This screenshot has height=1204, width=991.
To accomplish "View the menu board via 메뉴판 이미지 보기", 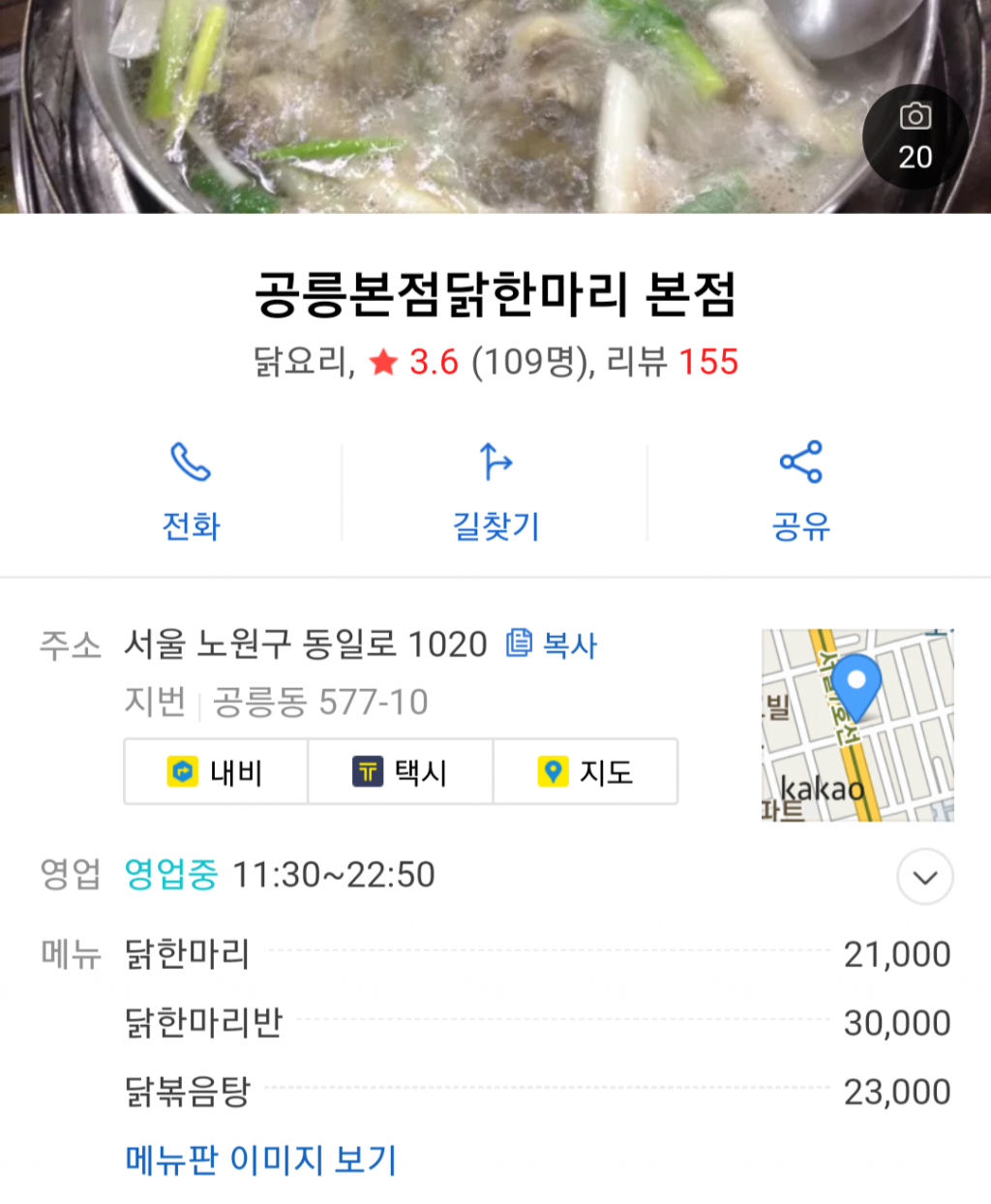I will pos(261,1159).
